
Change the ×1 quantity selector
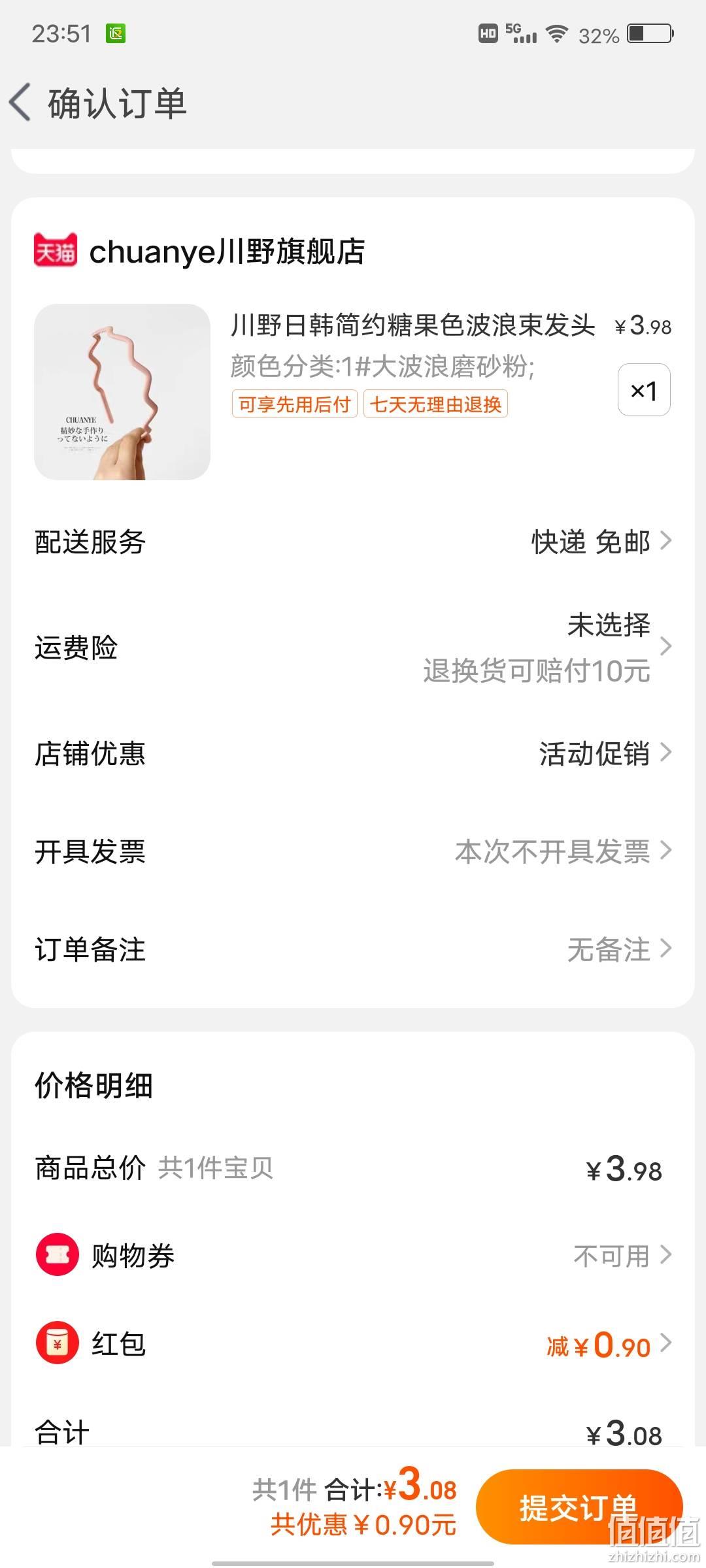[x=644, y=390]
